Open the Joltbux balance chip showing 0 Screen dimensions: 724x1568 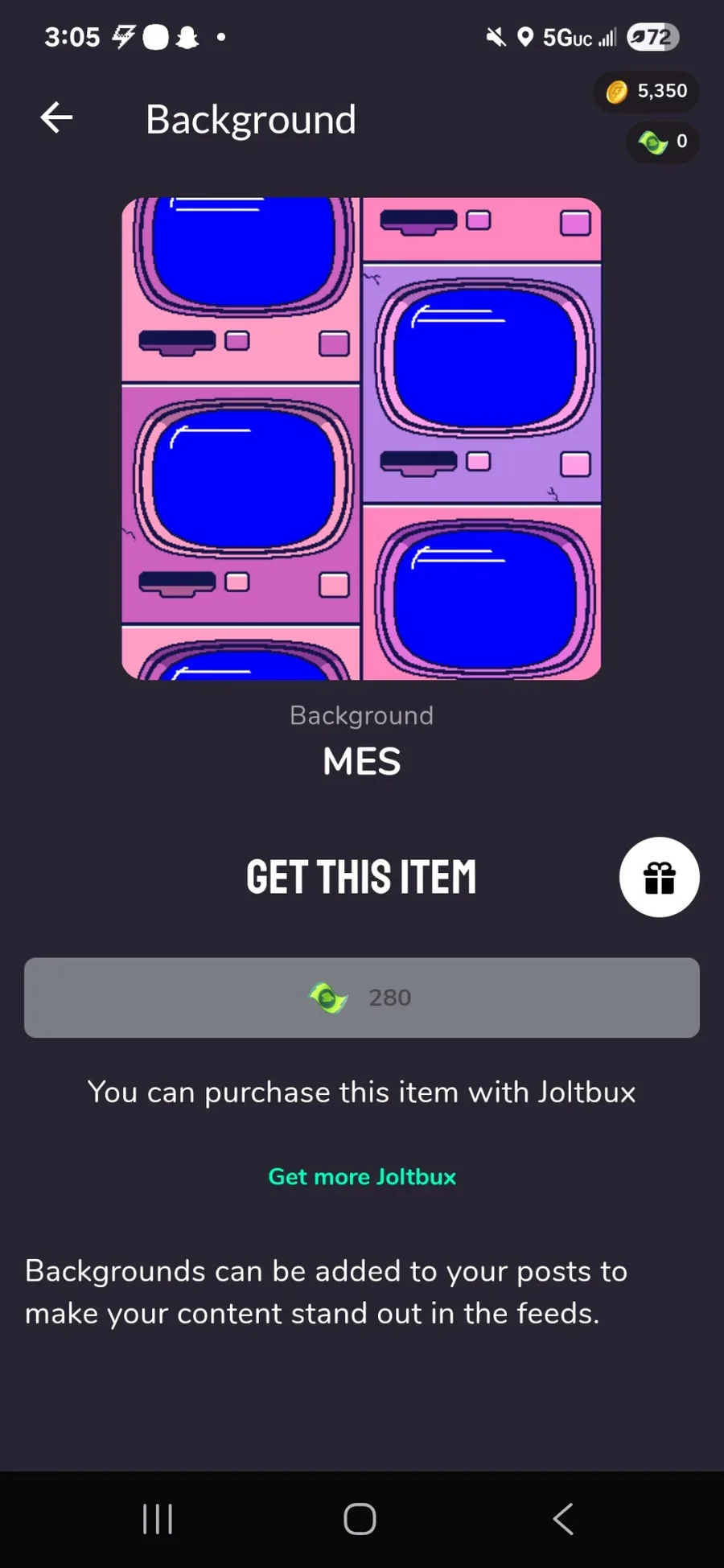tap(662, 142)
